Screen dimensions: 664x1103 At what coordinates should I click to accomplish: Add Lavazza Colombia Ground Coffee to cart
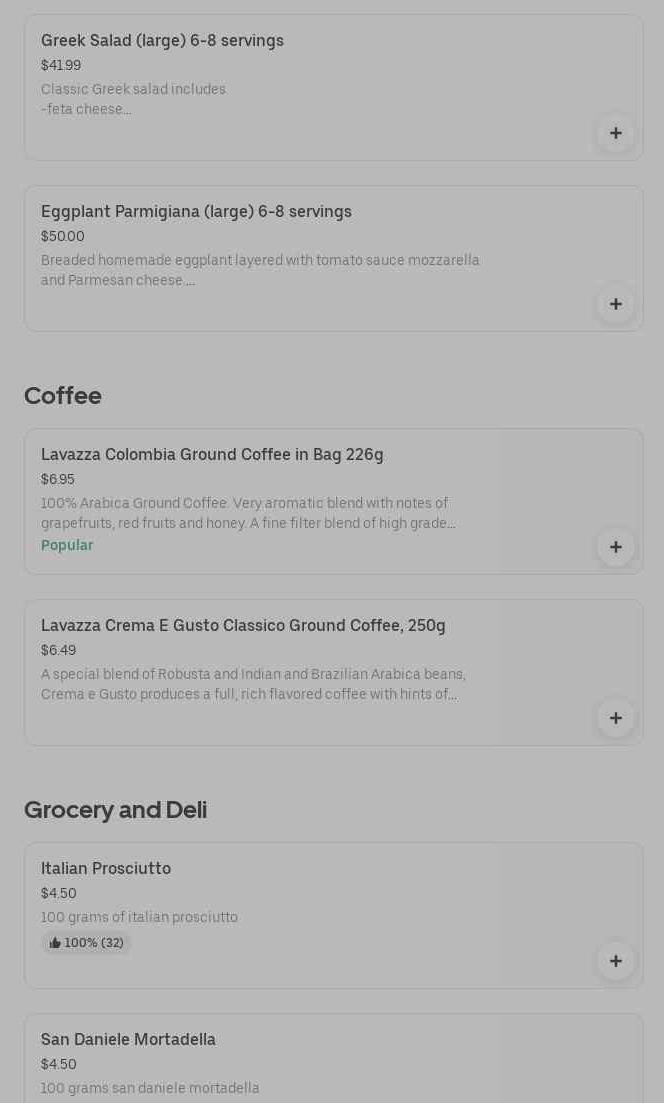(615, 547)
